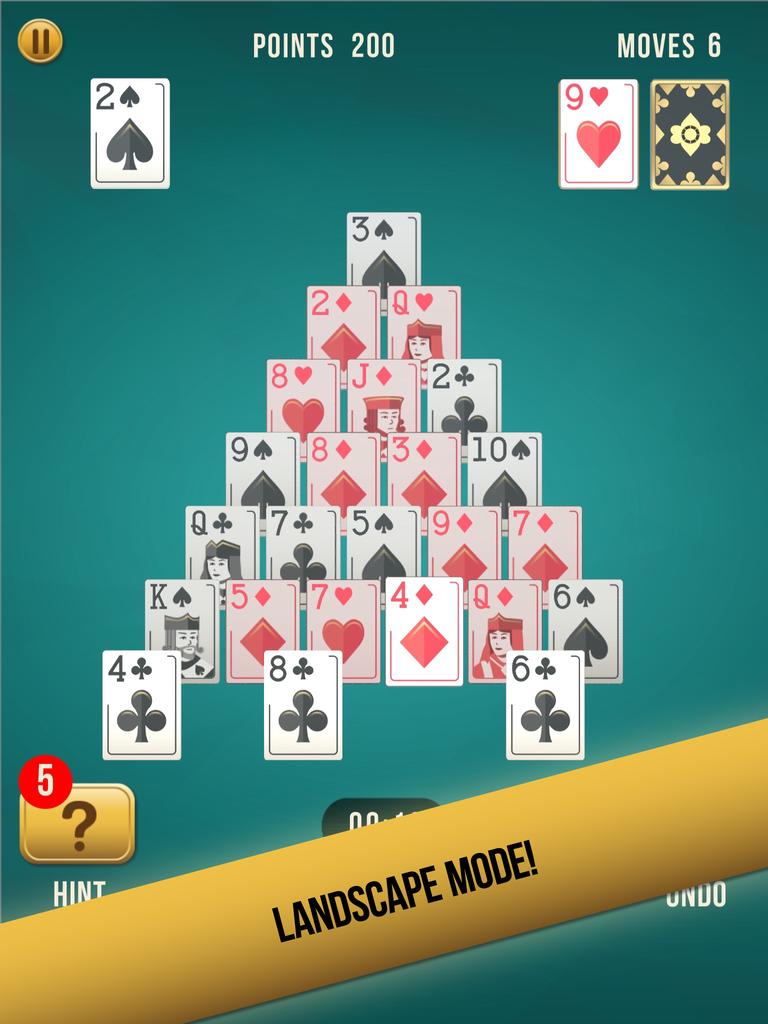Pick the 8 of clubs card
This screenshot has height=1024, width=768.
tap(303, 705)
